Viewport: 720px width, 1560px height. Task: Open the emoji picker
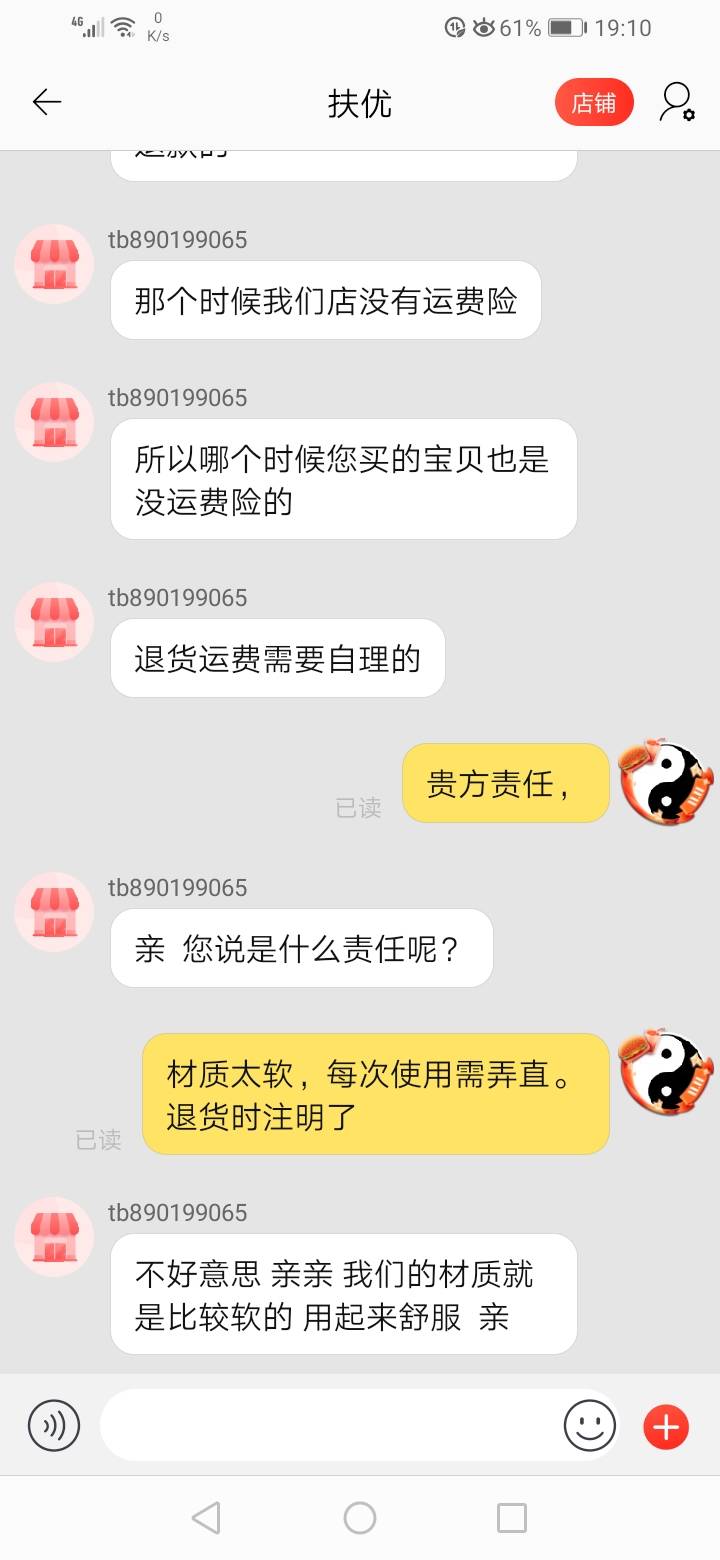pos(590,1425)
